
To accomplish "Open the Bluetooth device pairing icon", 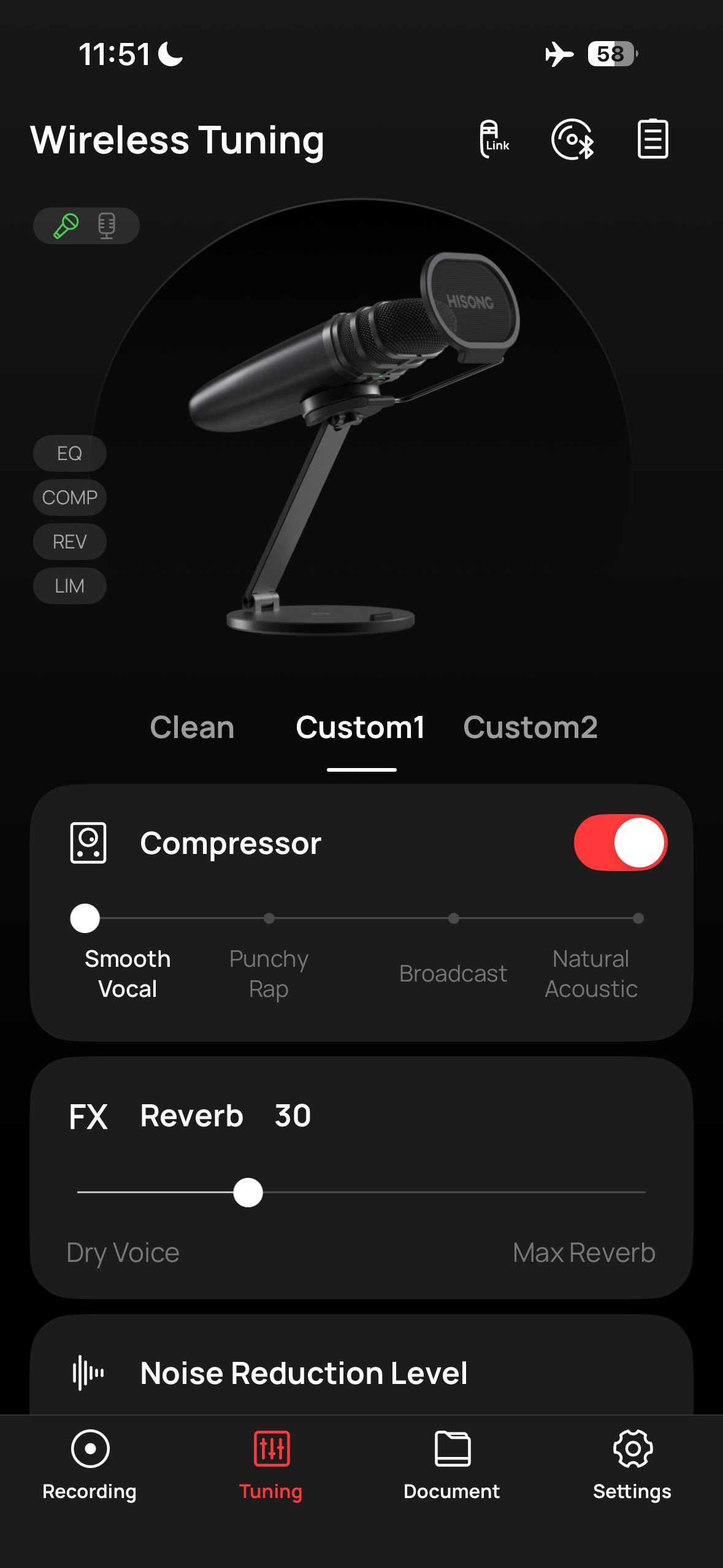I will (573, 139).
